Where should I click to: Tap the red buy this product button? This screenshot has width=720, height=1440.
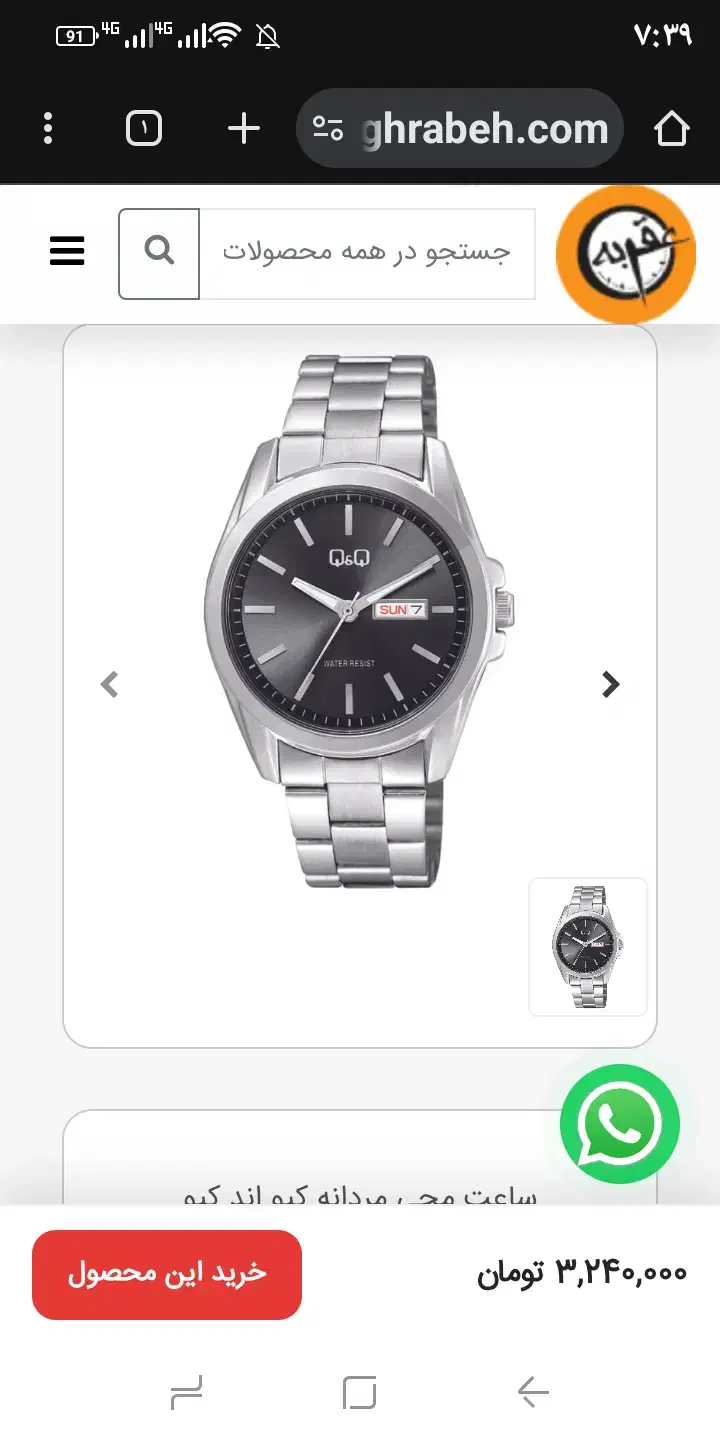point(167,1274)
